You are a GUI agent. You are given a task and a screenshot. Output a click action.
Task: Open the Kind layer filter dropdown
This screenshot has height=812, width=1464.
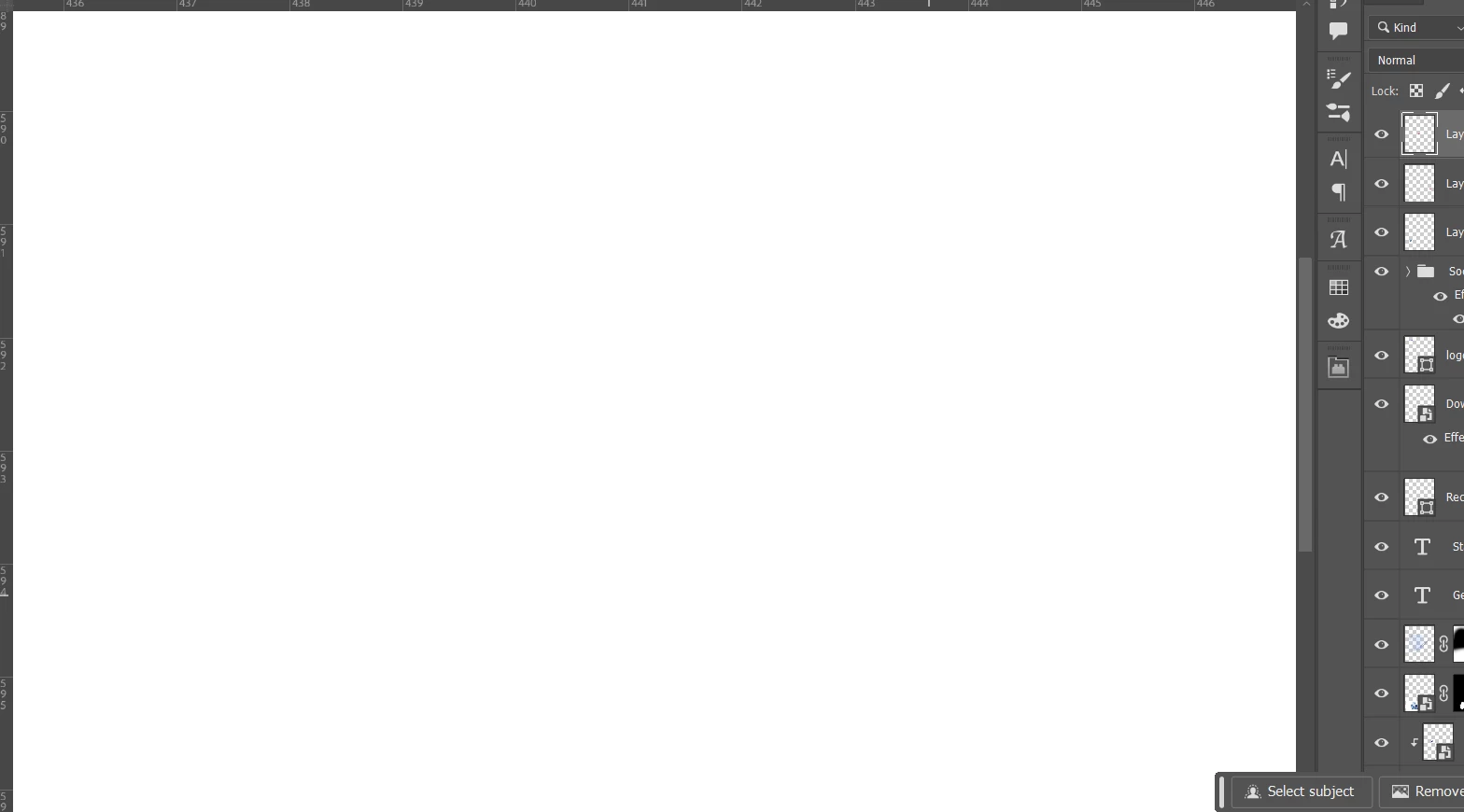(x=1416, y=28)
